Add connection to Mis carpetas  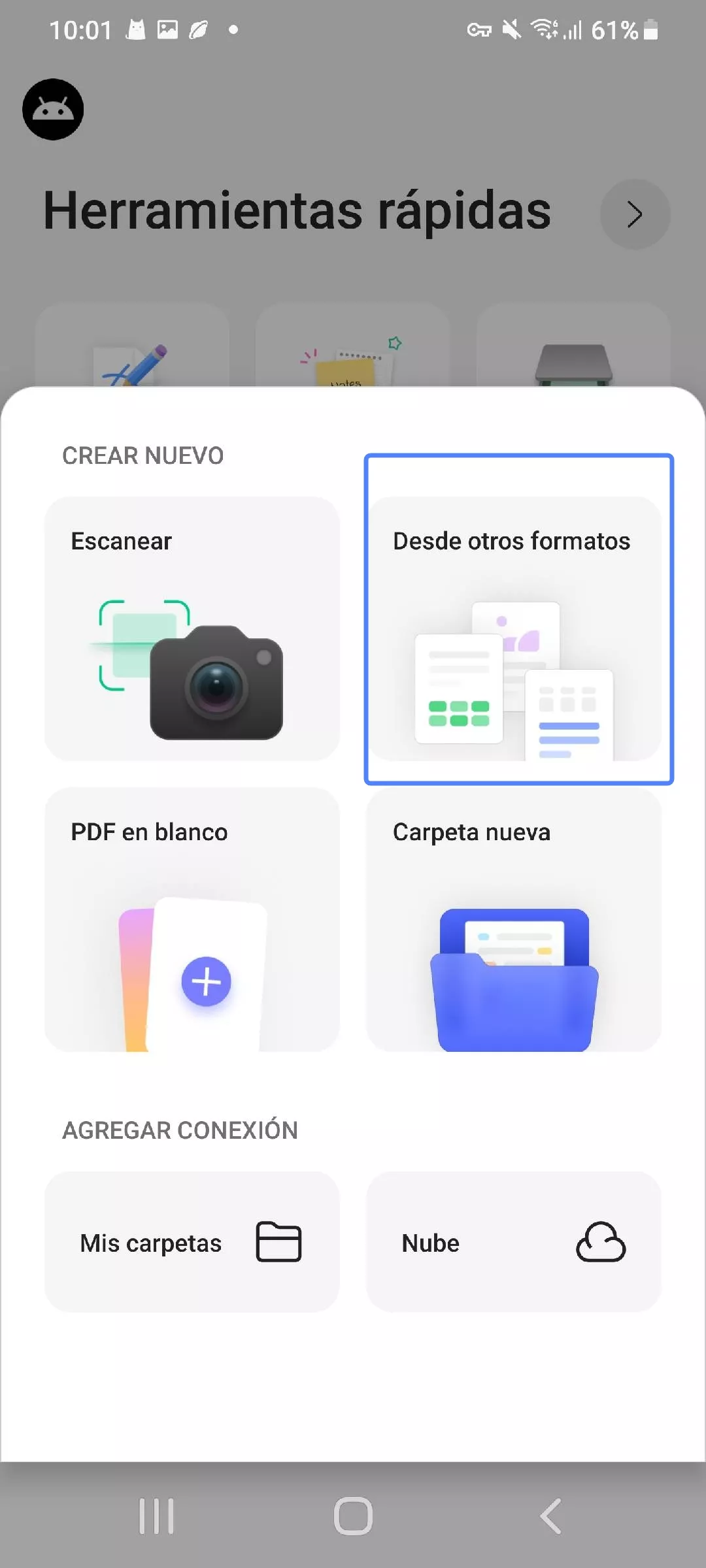(x=192, y=1241)
